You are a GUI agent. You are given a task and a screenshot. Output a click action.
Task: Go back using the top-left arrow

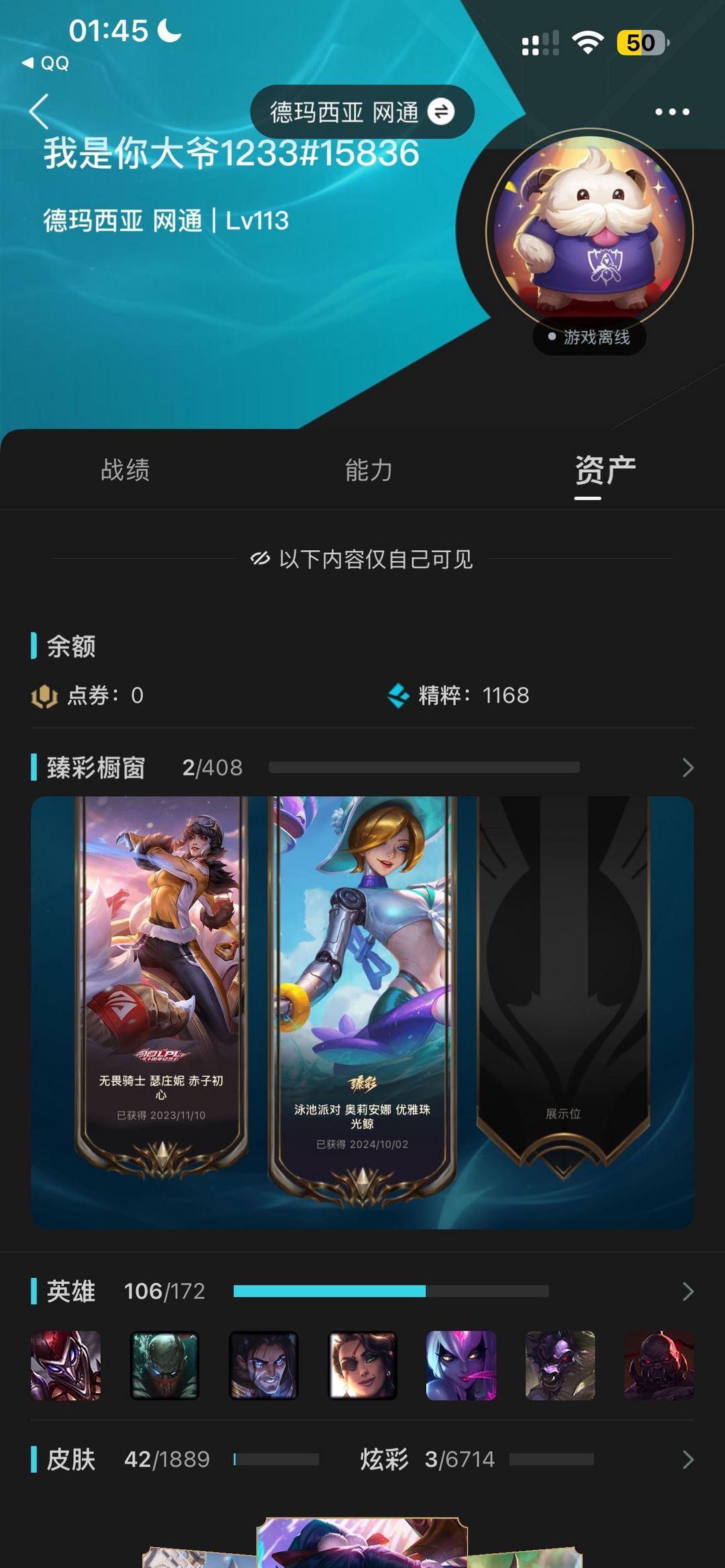click(x=40, y=111)
